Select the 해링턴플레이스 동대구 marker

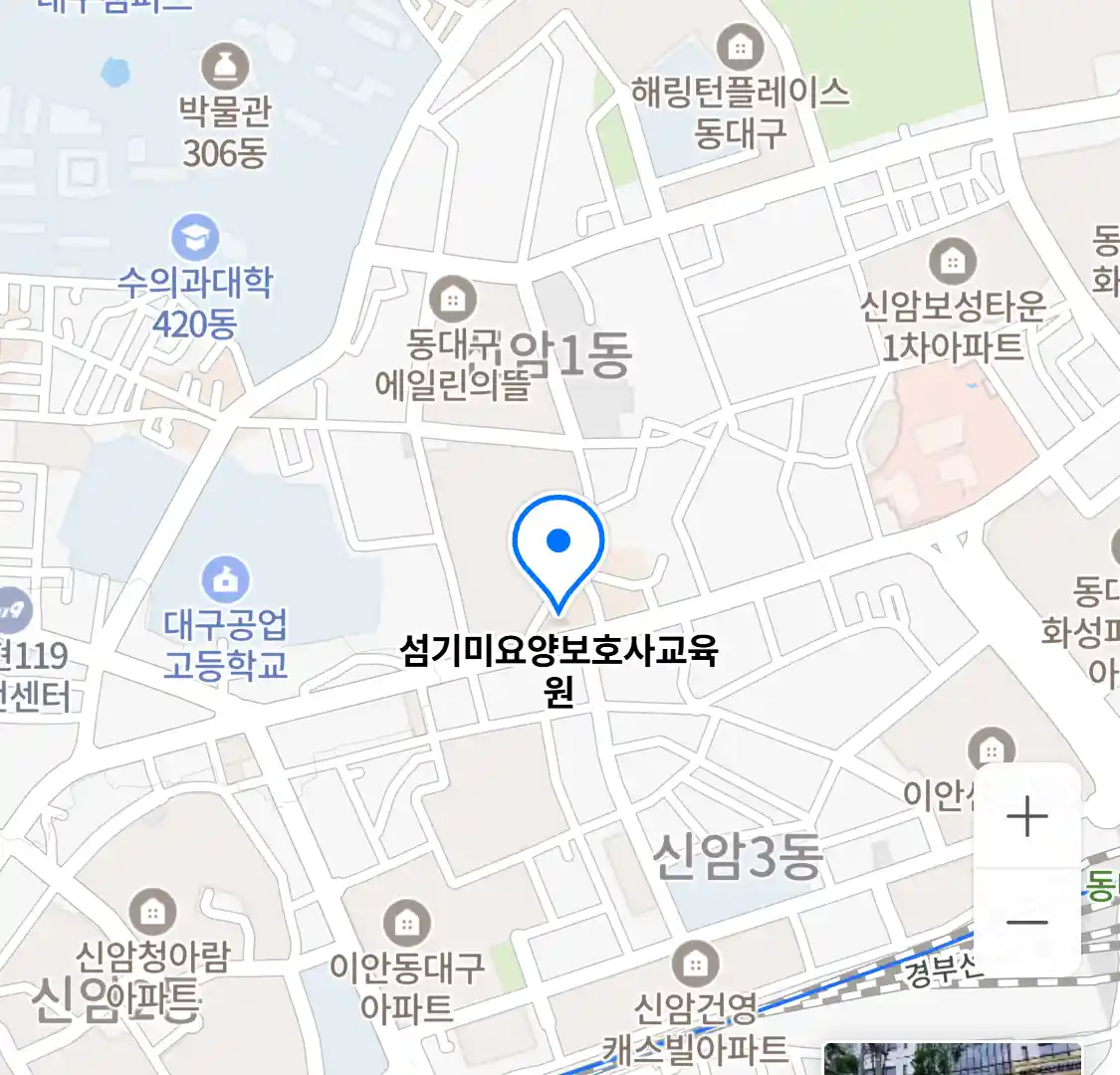pyautogui.click(x=740, y=47)
